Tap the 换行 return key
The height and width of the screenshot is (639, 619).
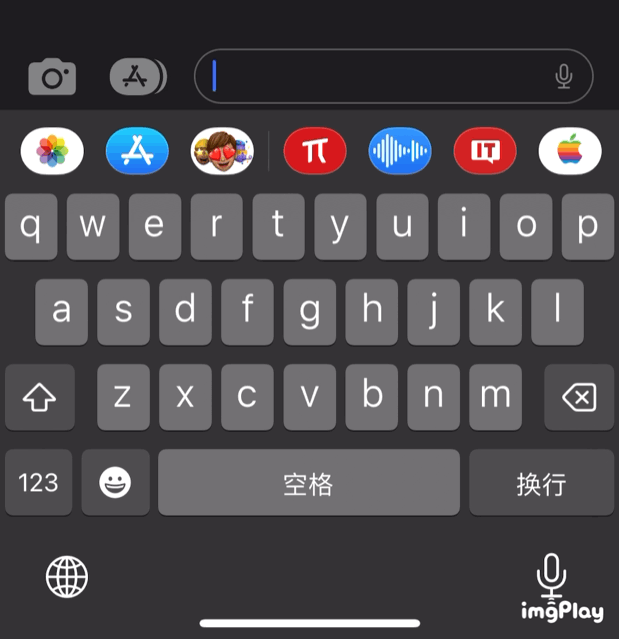pos(541,483)
